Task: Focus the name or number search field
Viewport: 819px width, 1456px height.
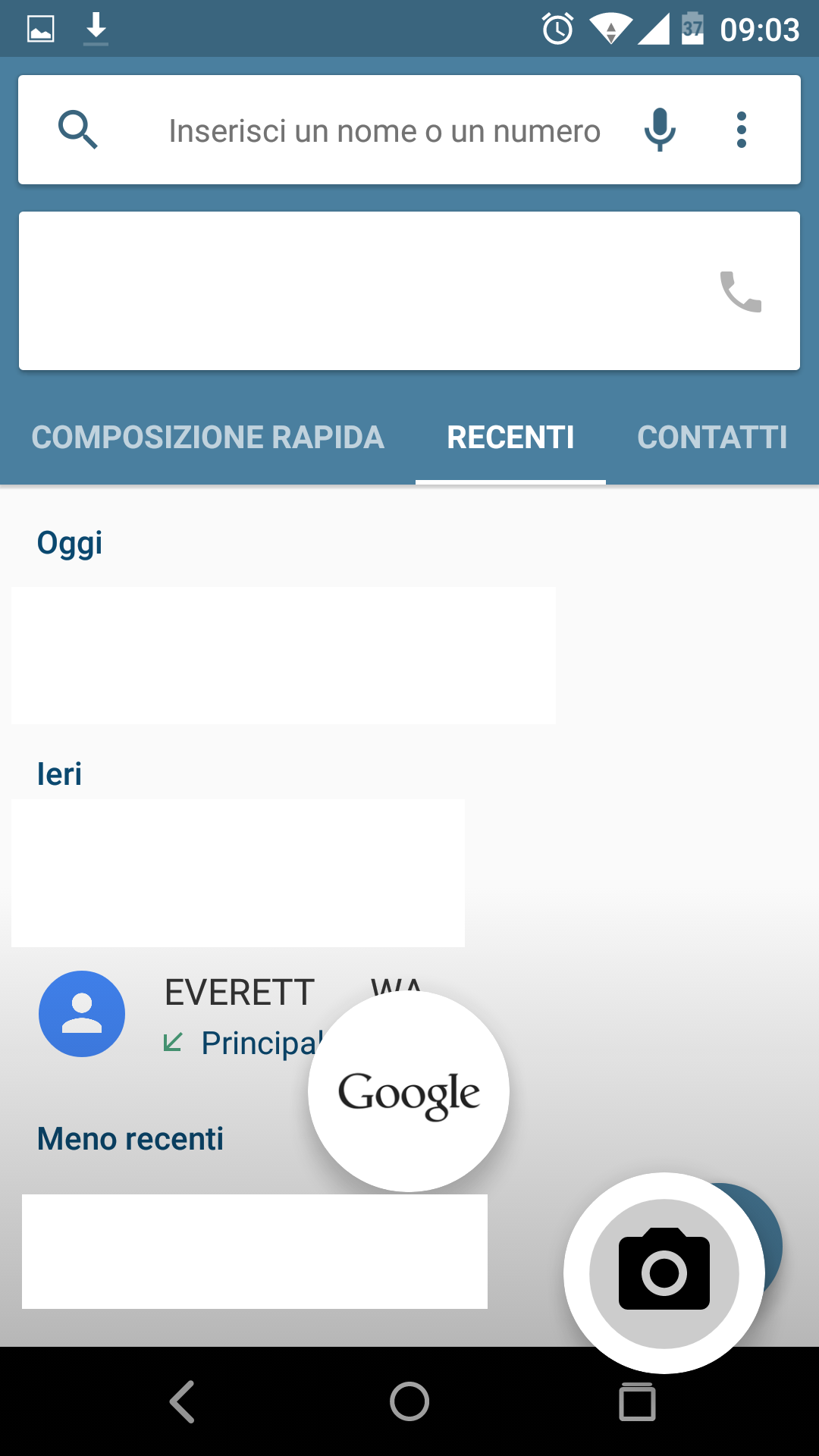Action: click(384, 130)
